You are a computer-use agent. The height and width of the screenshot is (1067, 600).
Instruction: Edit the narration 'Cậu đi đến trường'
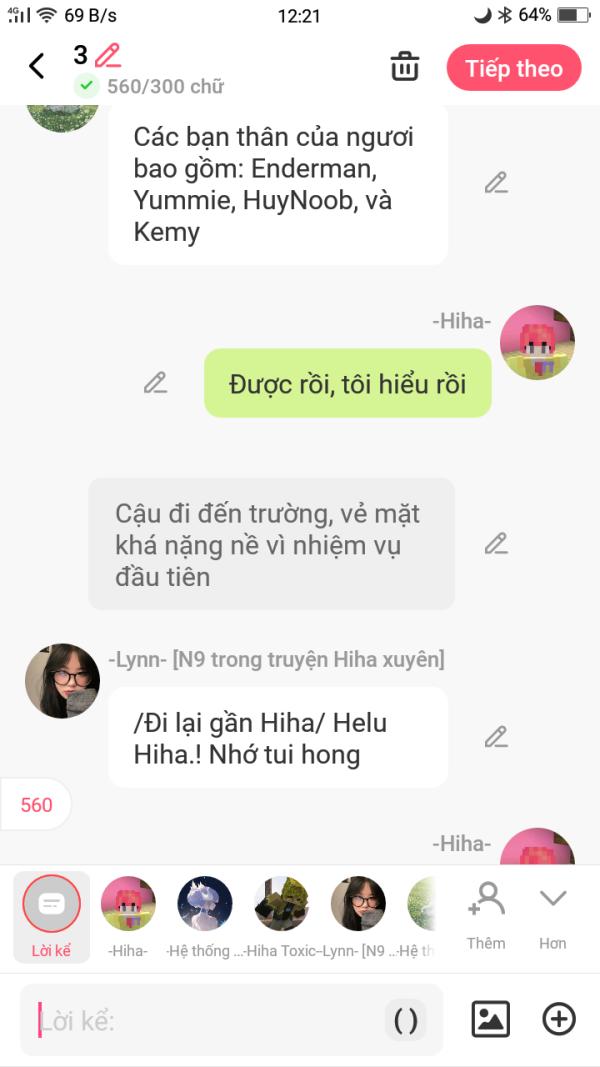pos(496,544)
